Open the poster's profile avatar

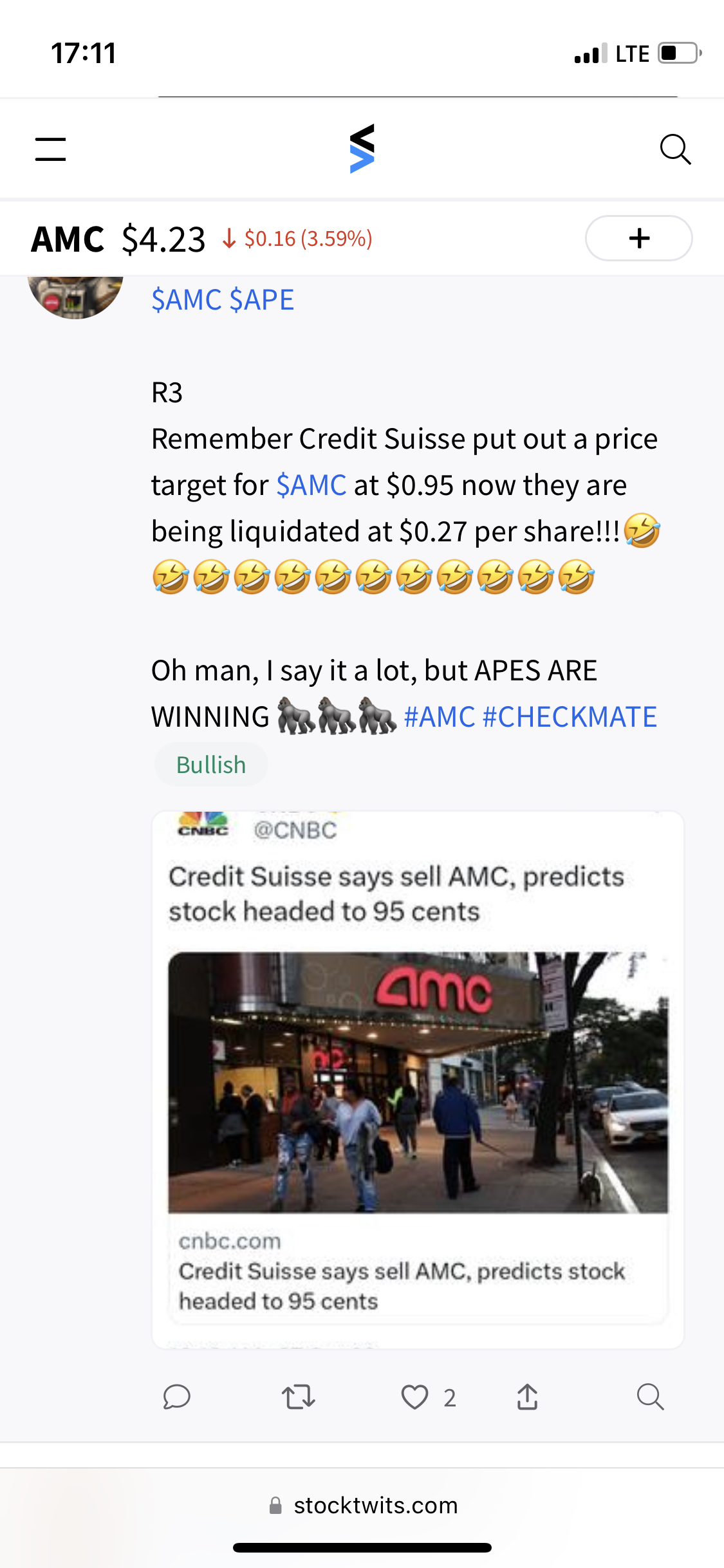75,296
